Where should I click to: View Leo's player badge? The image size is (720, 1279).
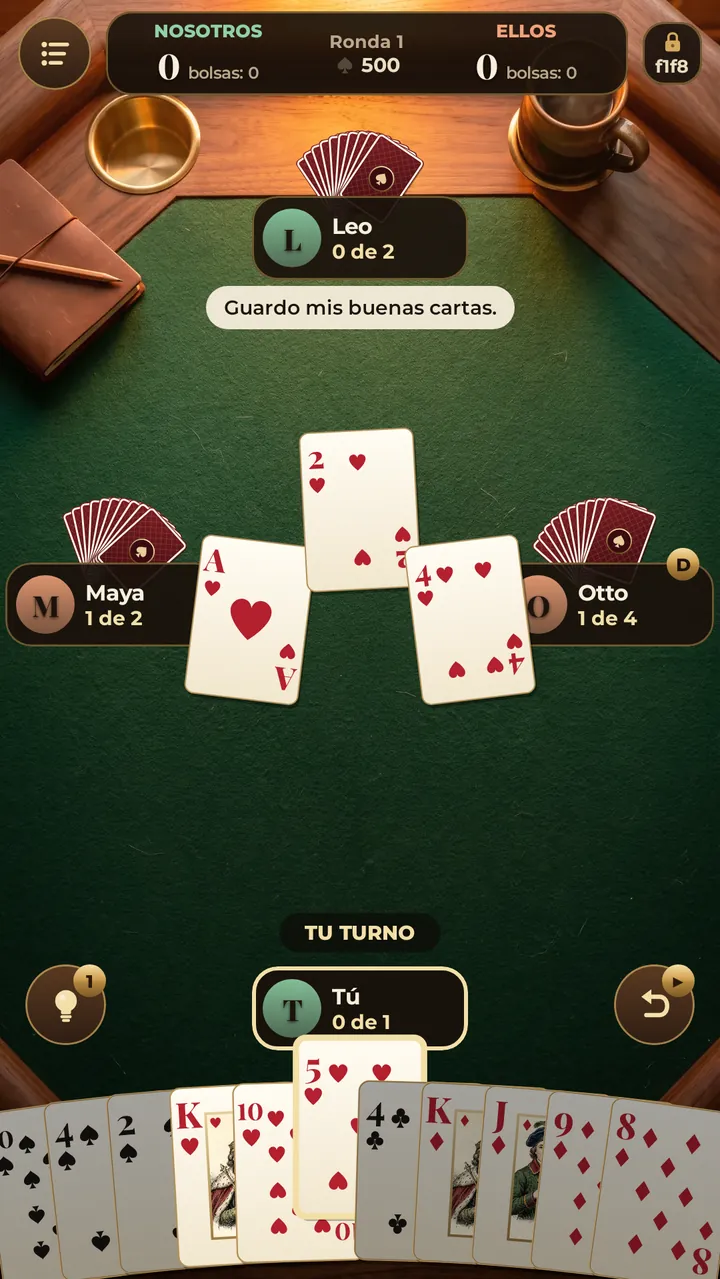[360, 238]
